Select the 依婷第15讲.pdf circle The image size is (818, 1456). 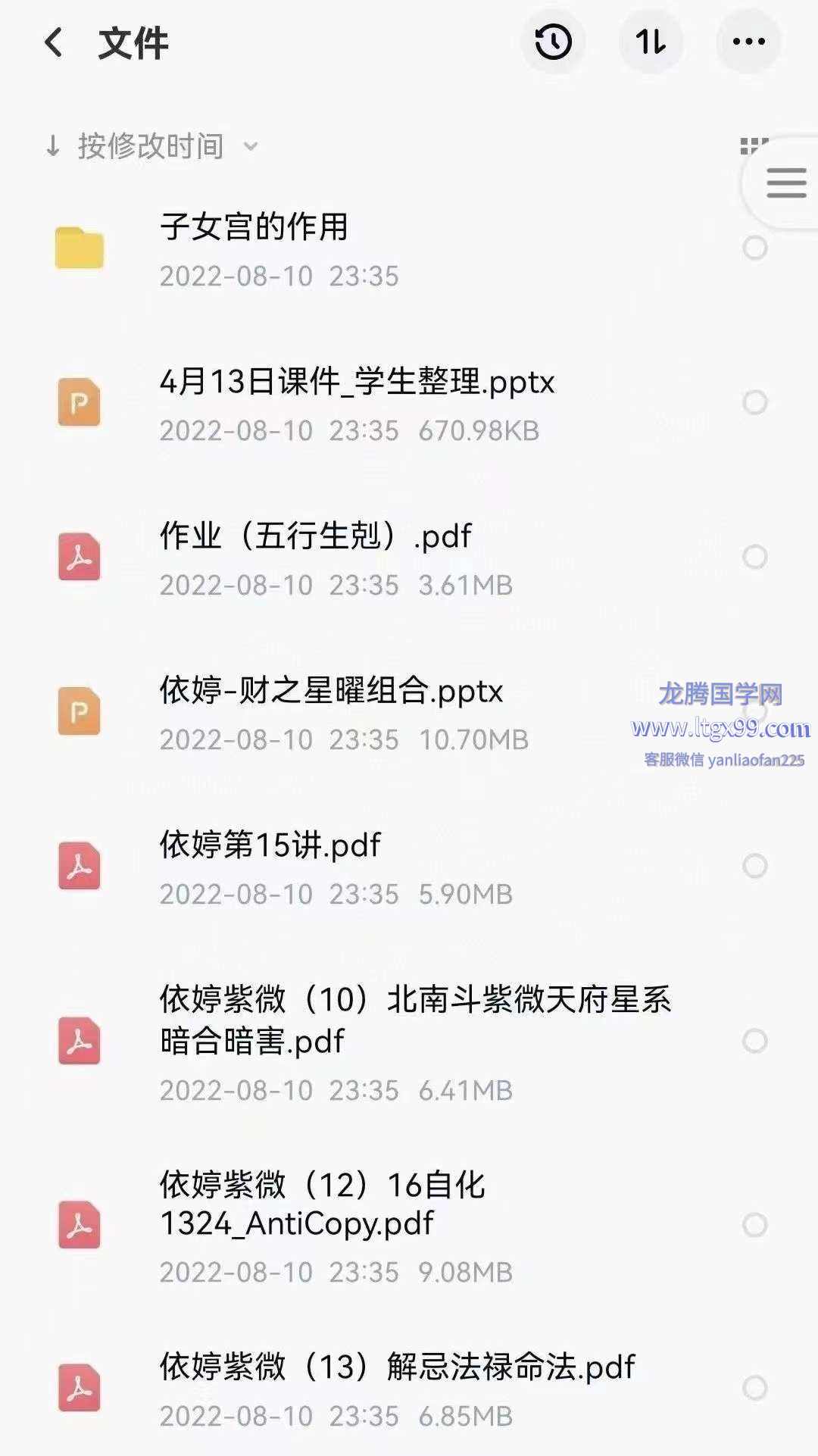(x=754, y=866)
